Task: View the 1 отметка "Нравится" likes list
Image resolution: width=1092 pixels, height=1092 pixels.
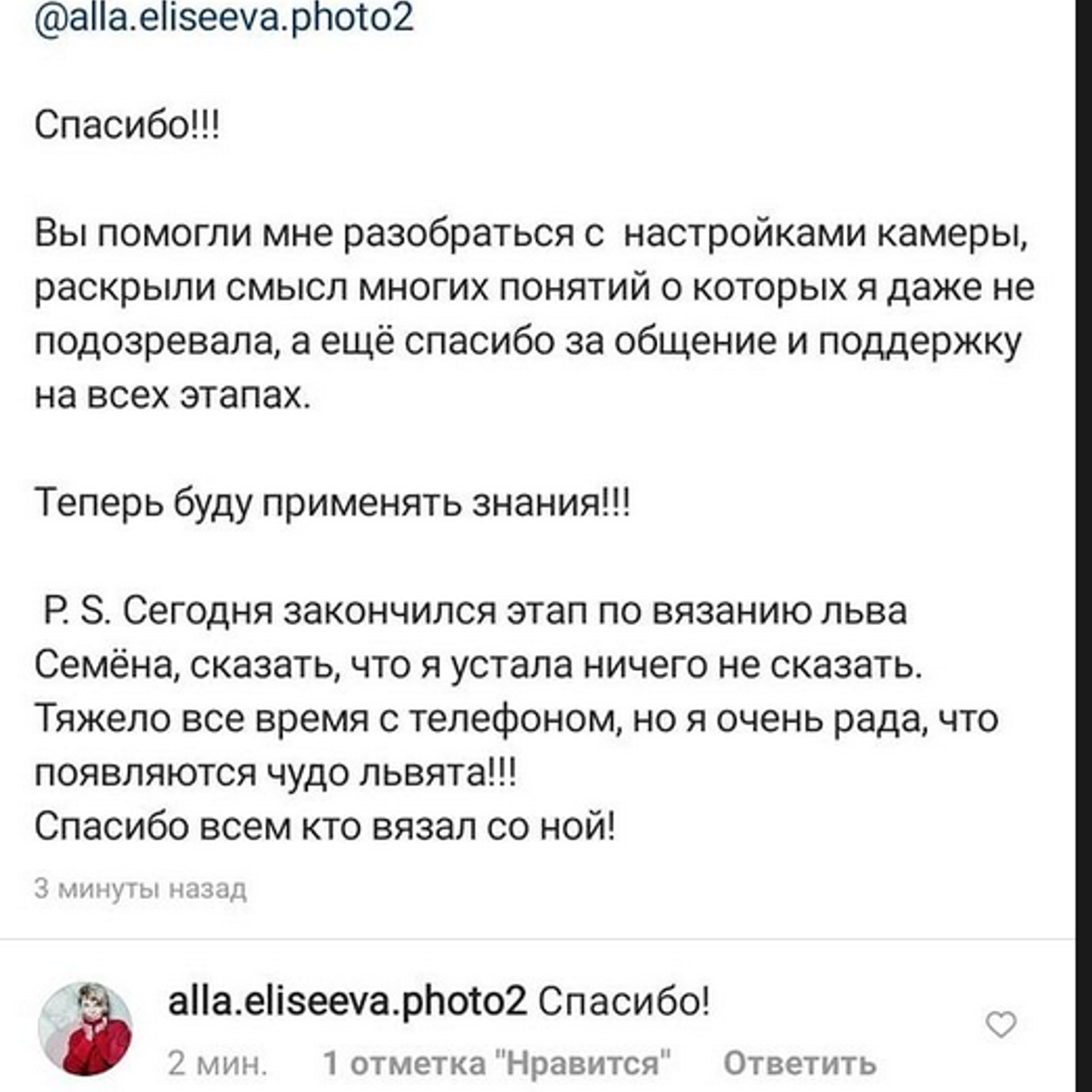Action: [x=496, y=1063]
